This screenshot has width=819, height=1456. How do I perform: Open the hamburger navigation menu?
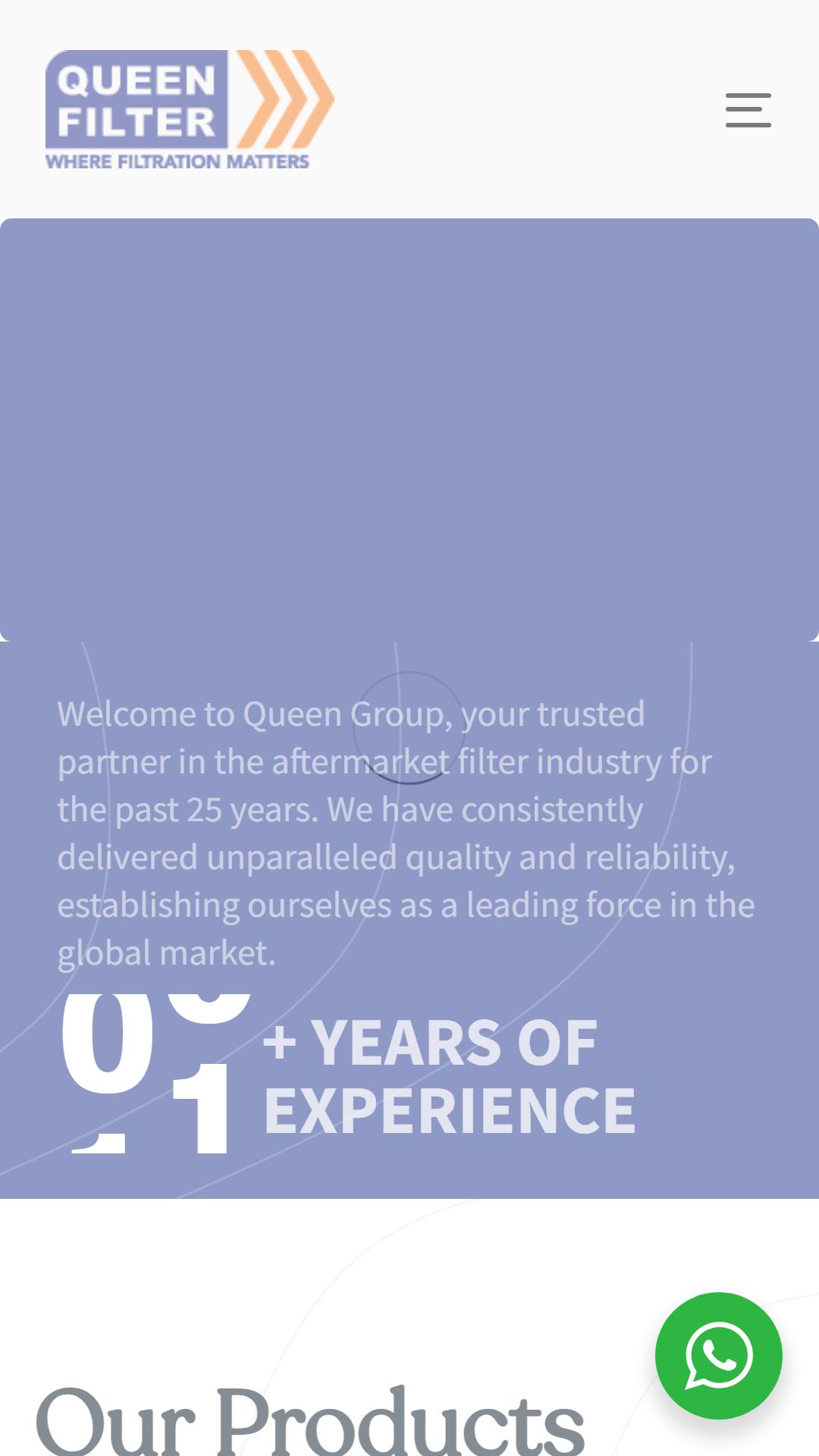click(748, 110)
